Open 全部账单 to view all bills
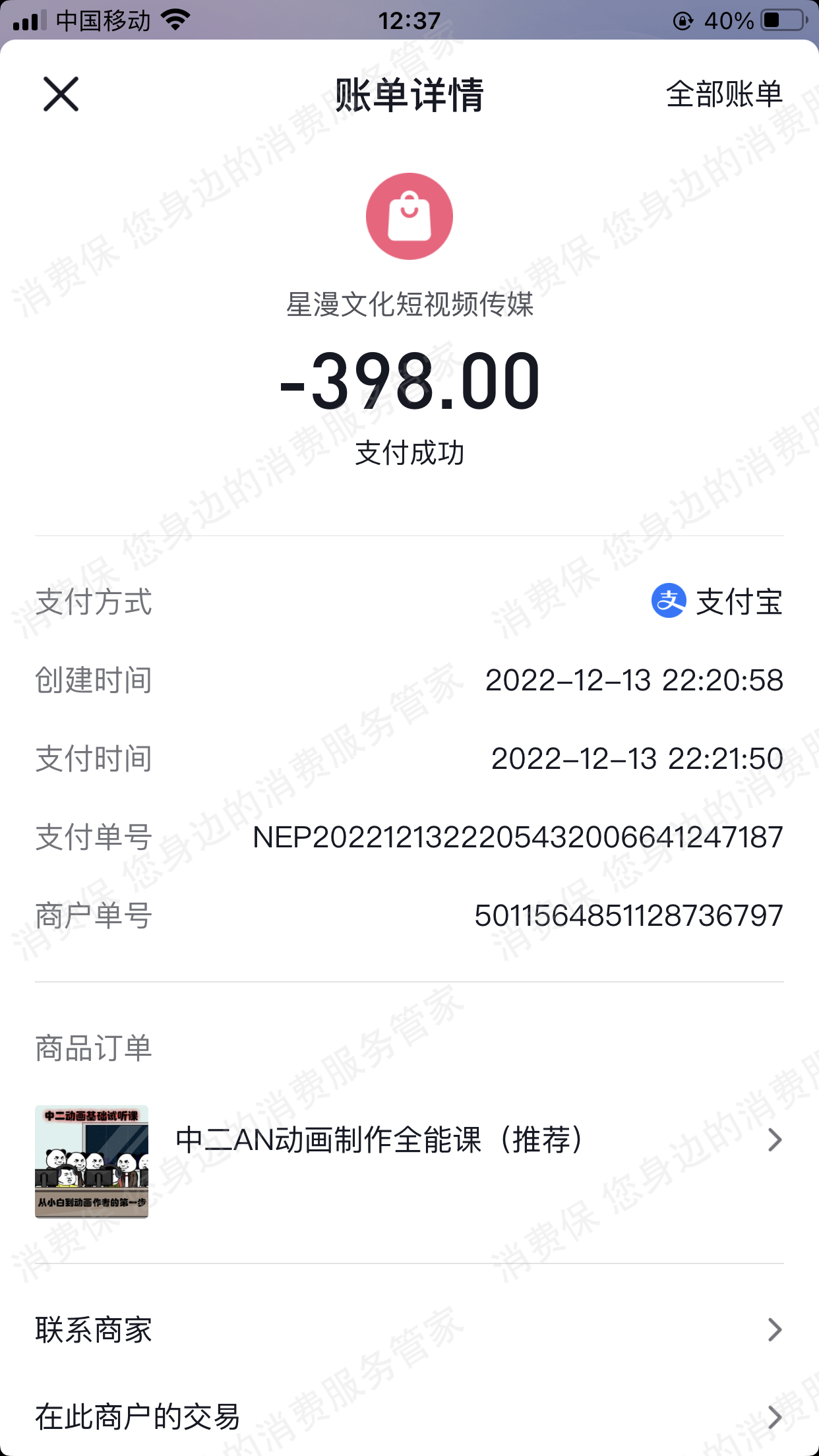The image size is (819, 1456). point(723,94)
